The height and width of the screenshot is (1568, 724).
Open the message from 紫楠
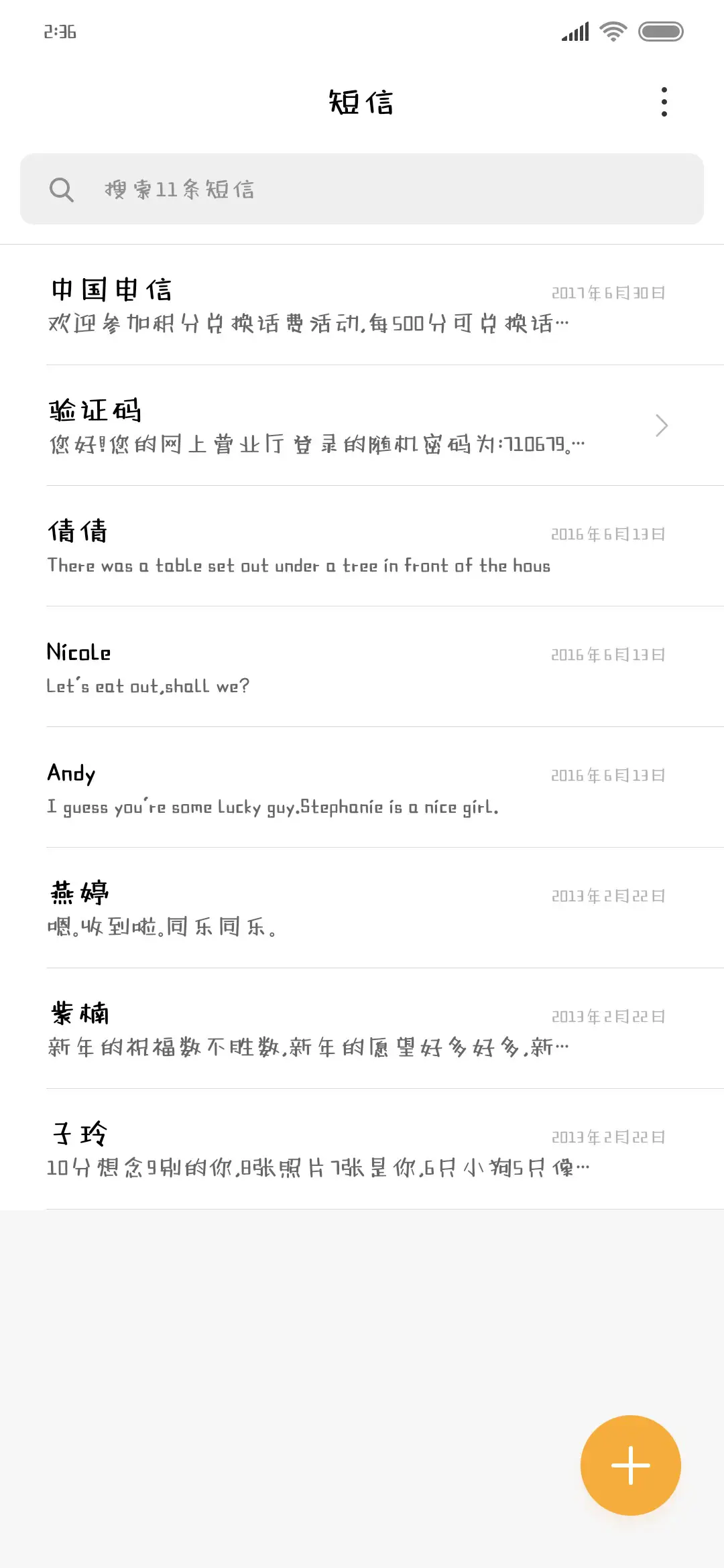tap(362, 1029)
